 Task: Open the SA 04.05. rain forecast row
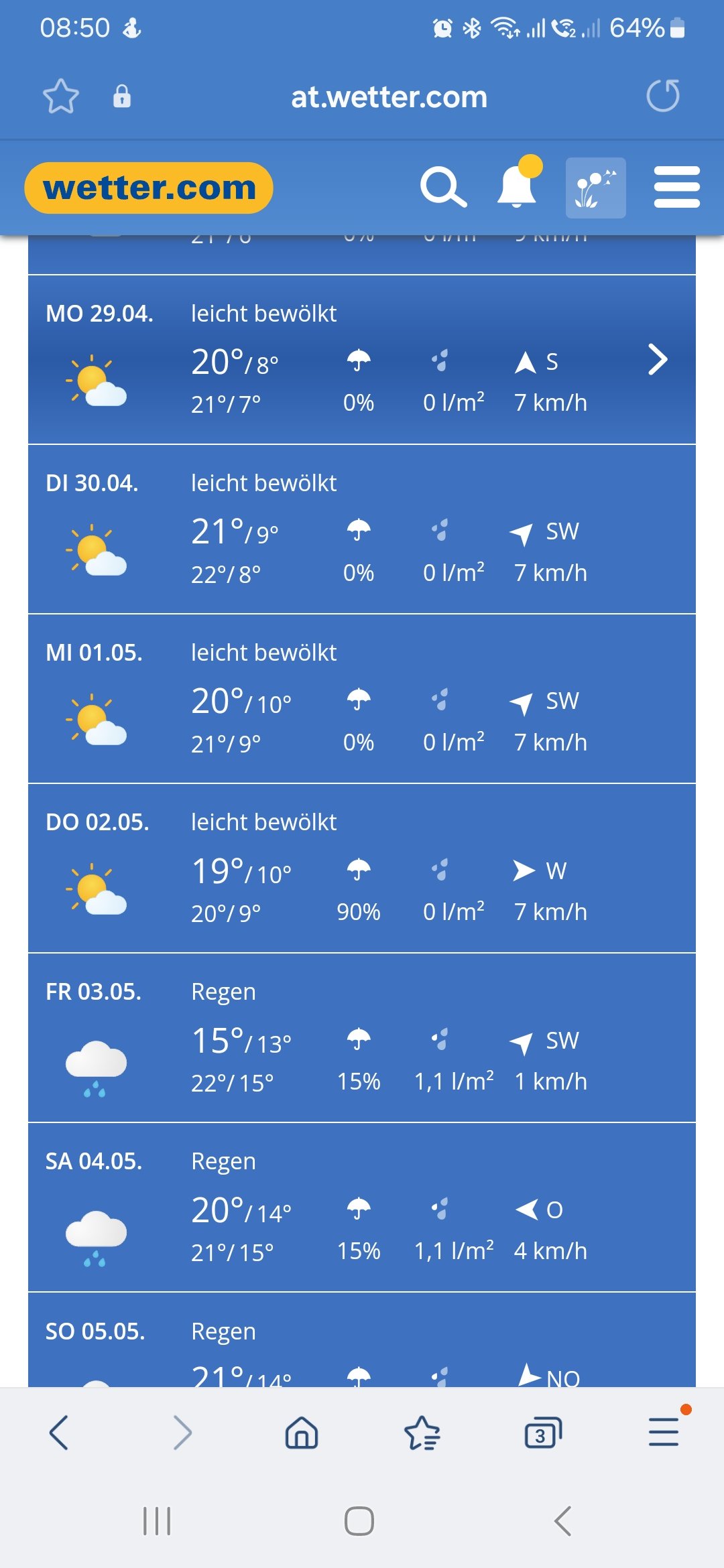362,1207
